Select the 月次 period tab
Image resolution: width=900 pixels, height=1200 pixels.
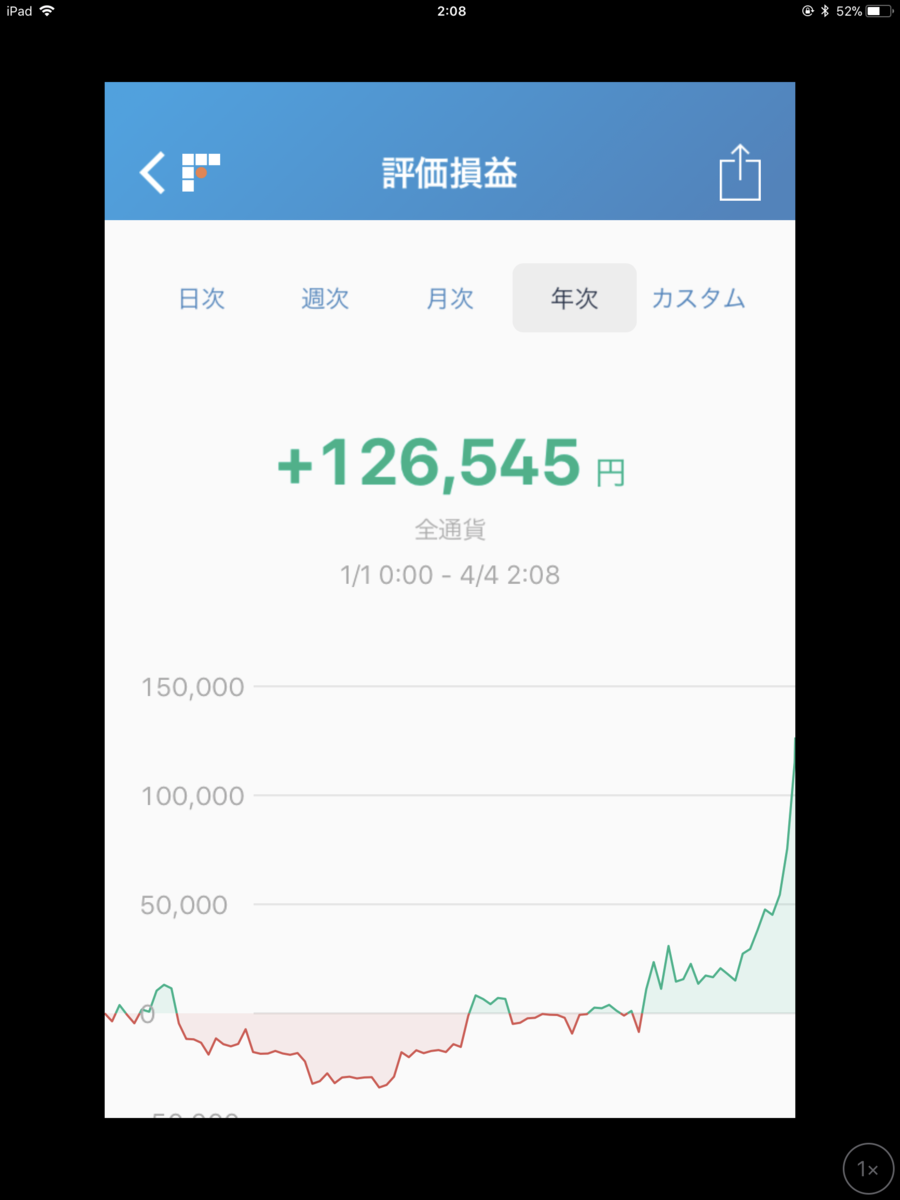pyautogui.click(x=450, y=298)
